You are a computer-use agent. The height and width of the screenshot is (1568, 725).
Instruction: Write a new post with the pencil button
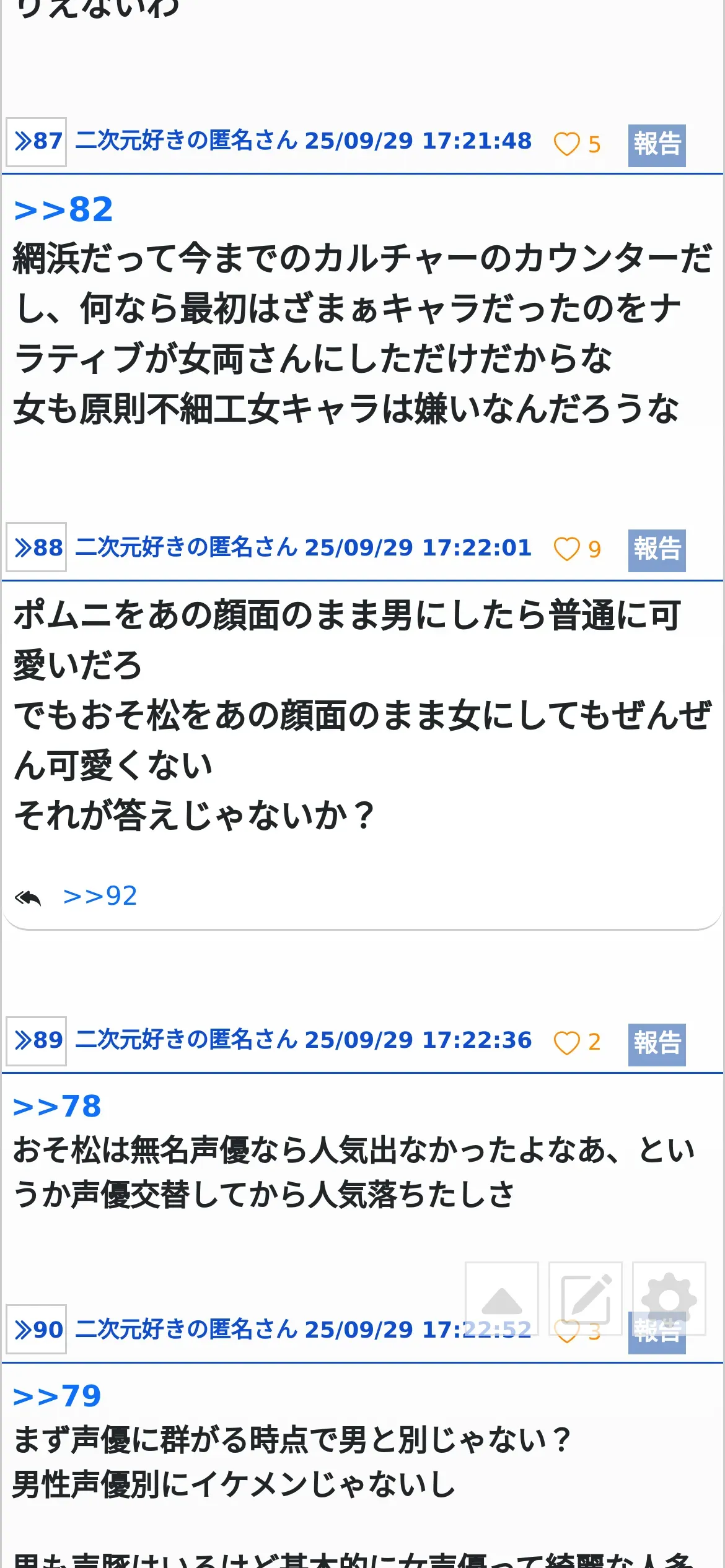pyautogui.click(x=586, y=1298)
